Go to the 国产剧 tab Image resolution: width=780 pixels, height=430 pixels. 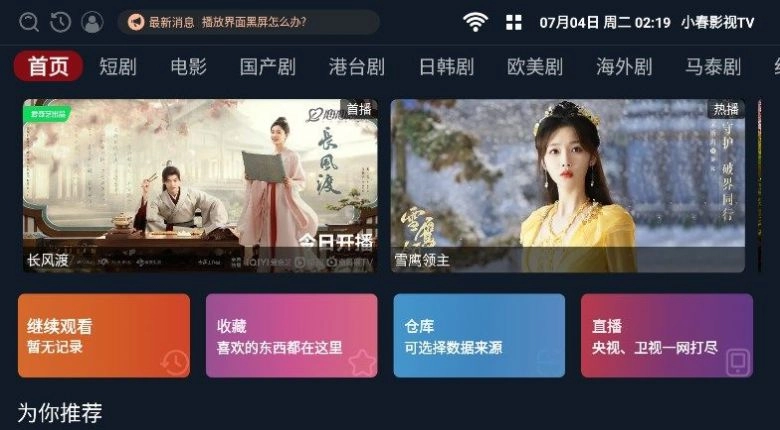coord(267,67)
